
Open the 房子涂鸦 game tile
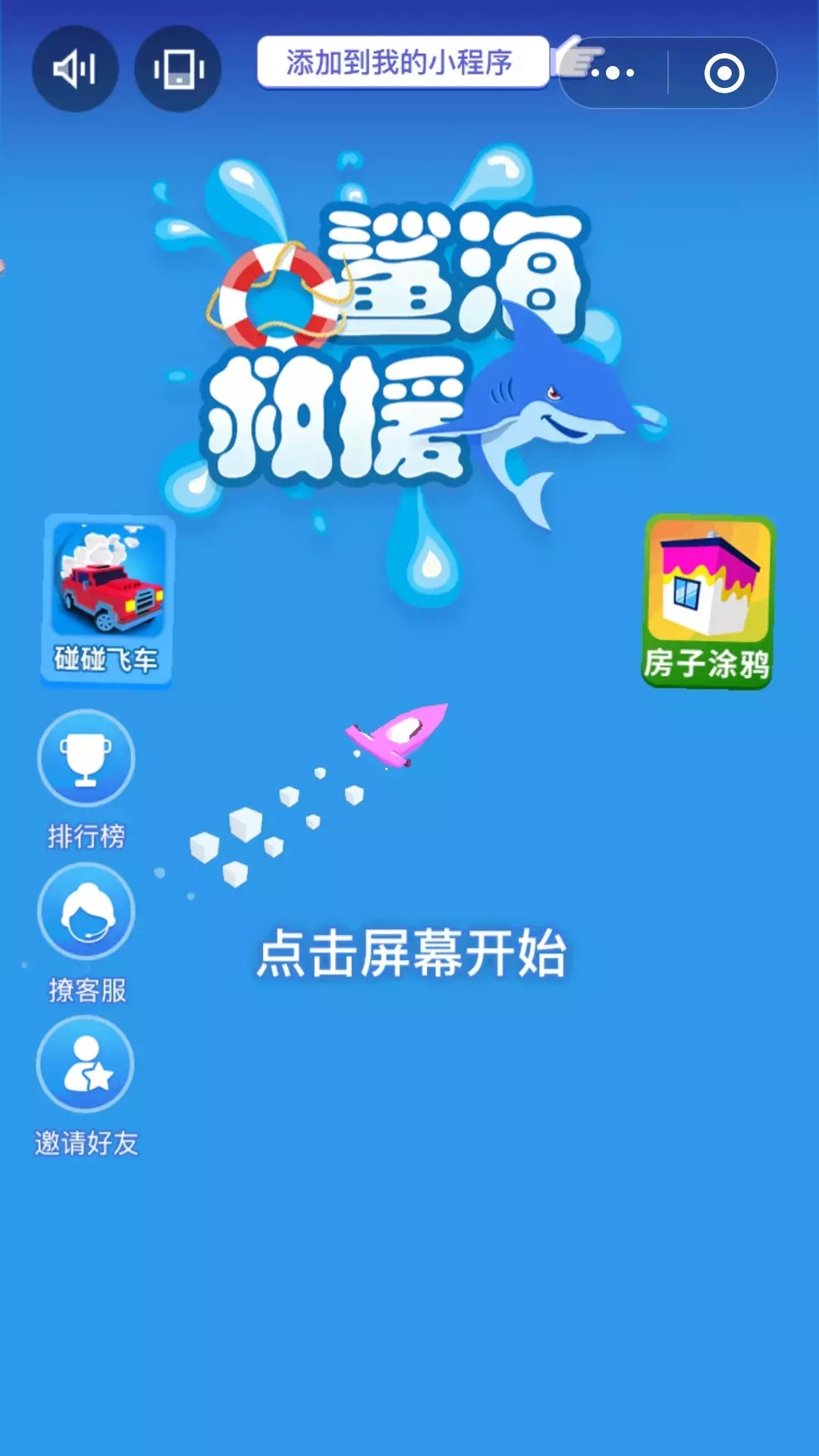point(708,601)
